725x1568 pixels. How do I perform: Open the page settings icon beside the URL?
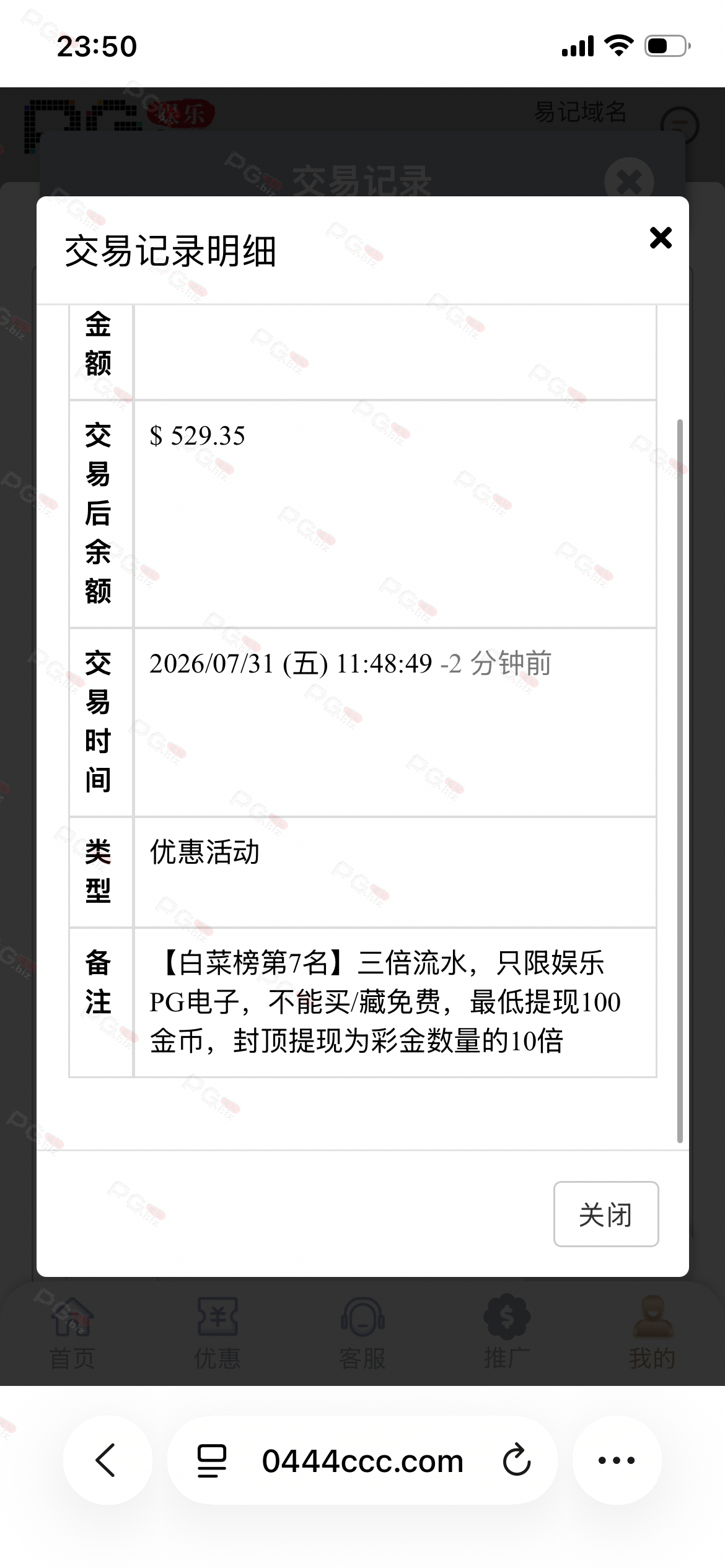pyautogui.click(x=212, y=1460)
